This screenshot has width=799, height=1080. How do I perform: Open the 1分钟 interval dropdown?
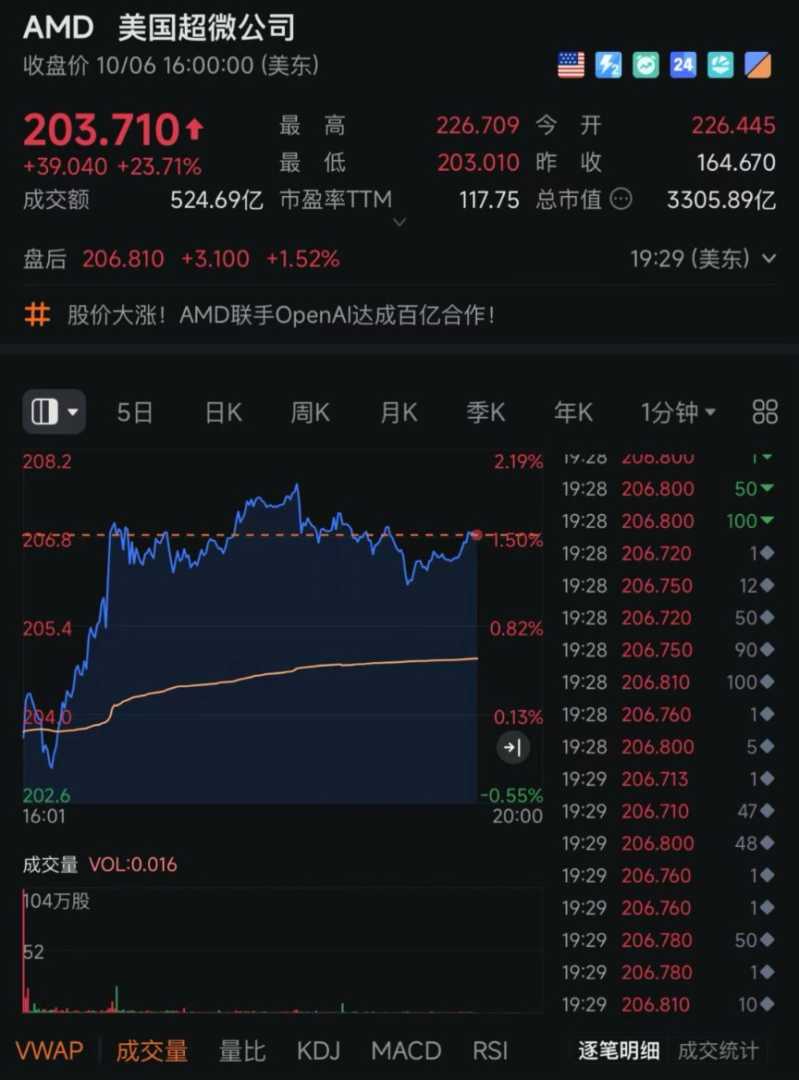pyautogui.click(x=678, y=412)
